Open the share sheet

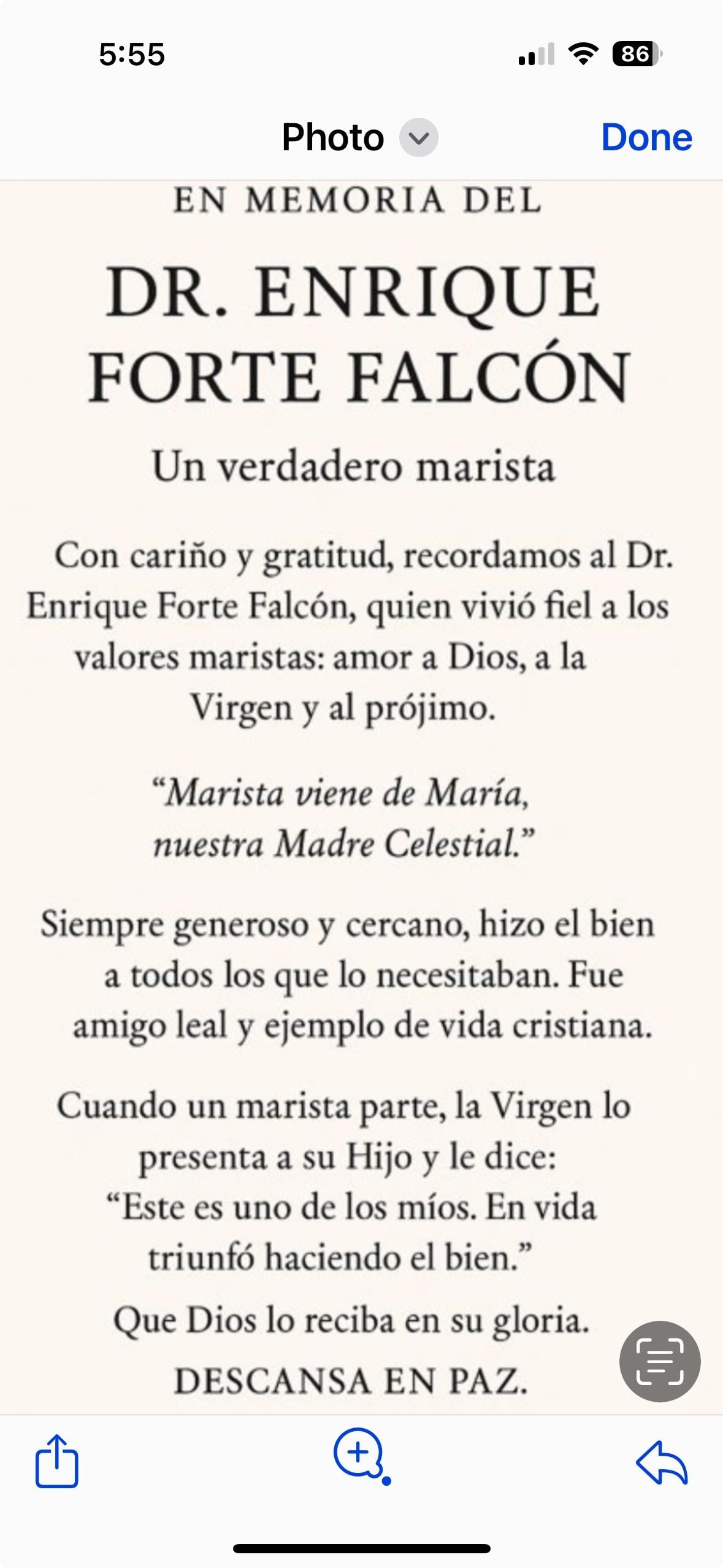56,1461
